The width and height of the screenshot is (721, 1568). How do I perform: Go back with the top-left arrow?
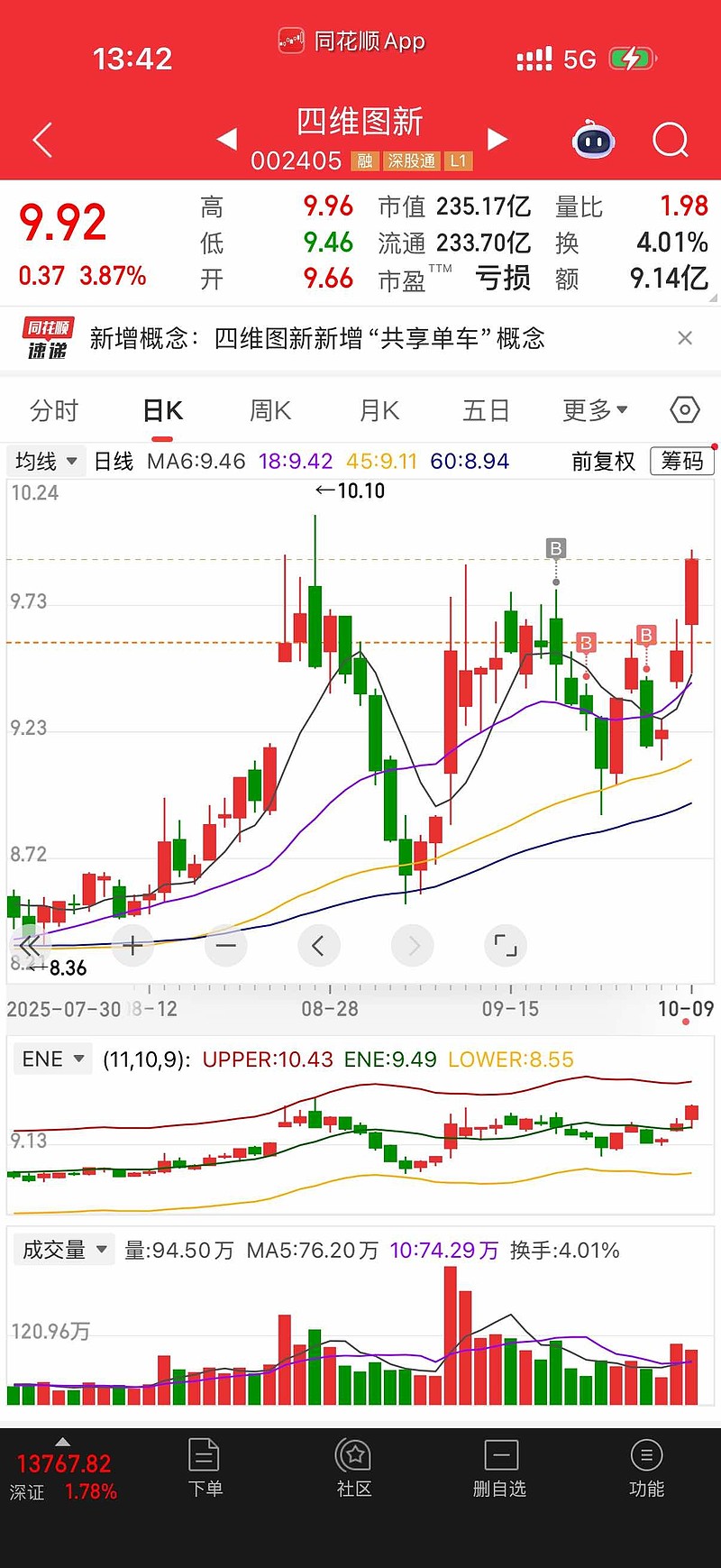(42, 141)
